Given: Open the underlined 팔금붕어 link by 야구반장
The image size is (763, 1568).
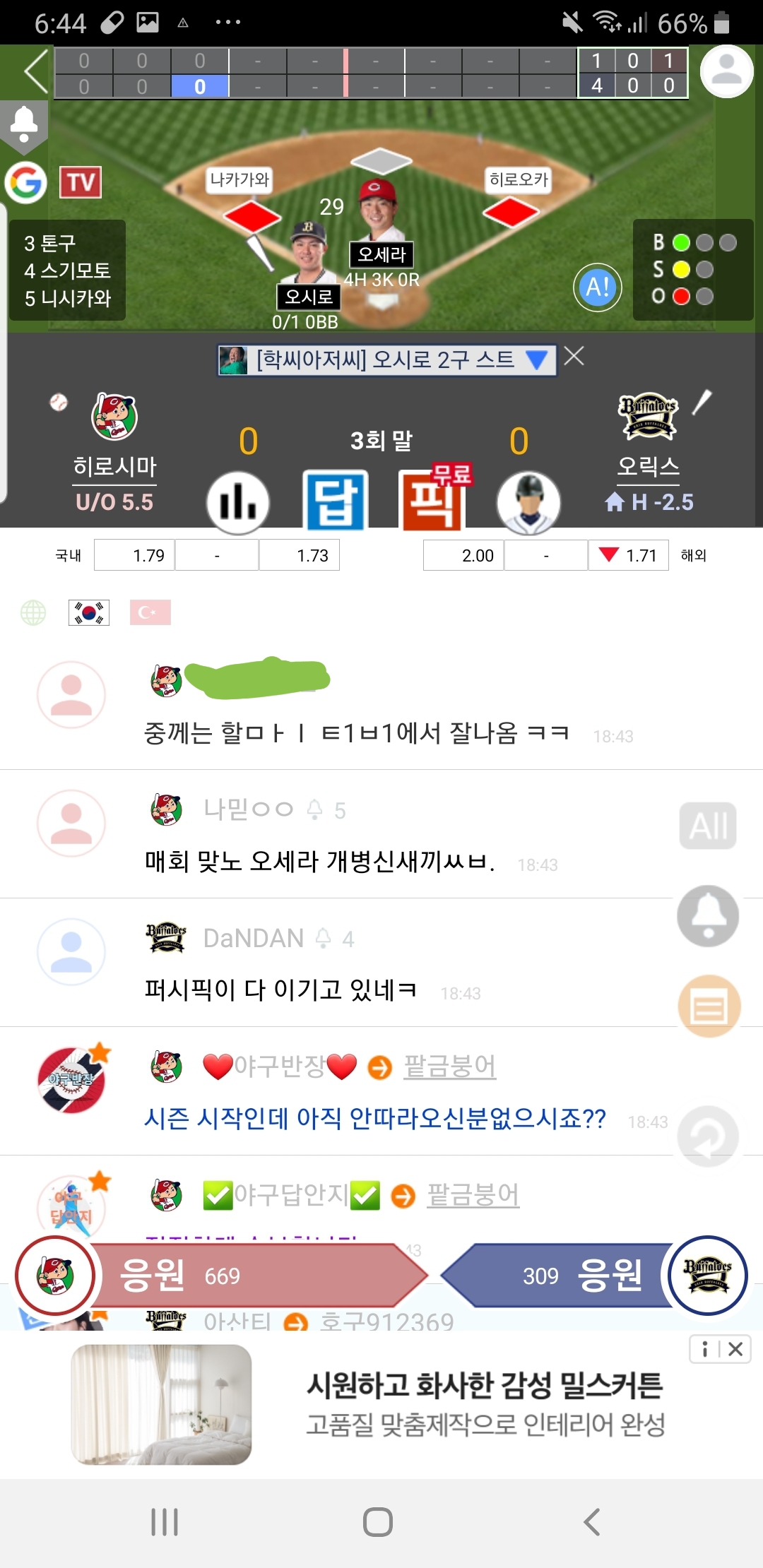Looking at the screenshot, I should (449, 1066).
